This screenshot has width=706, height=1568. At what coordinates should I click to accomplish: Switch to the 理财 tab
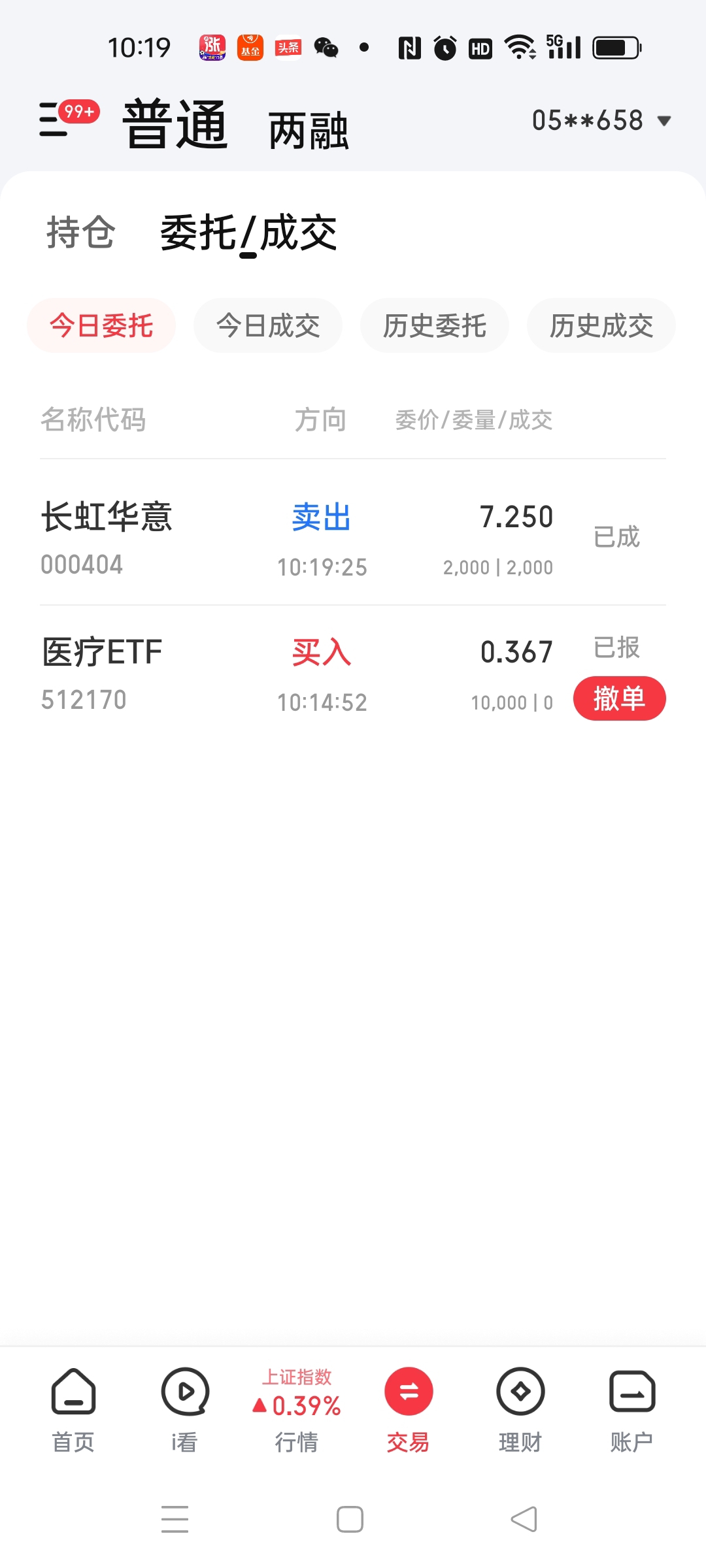(x=520, y=1411)
